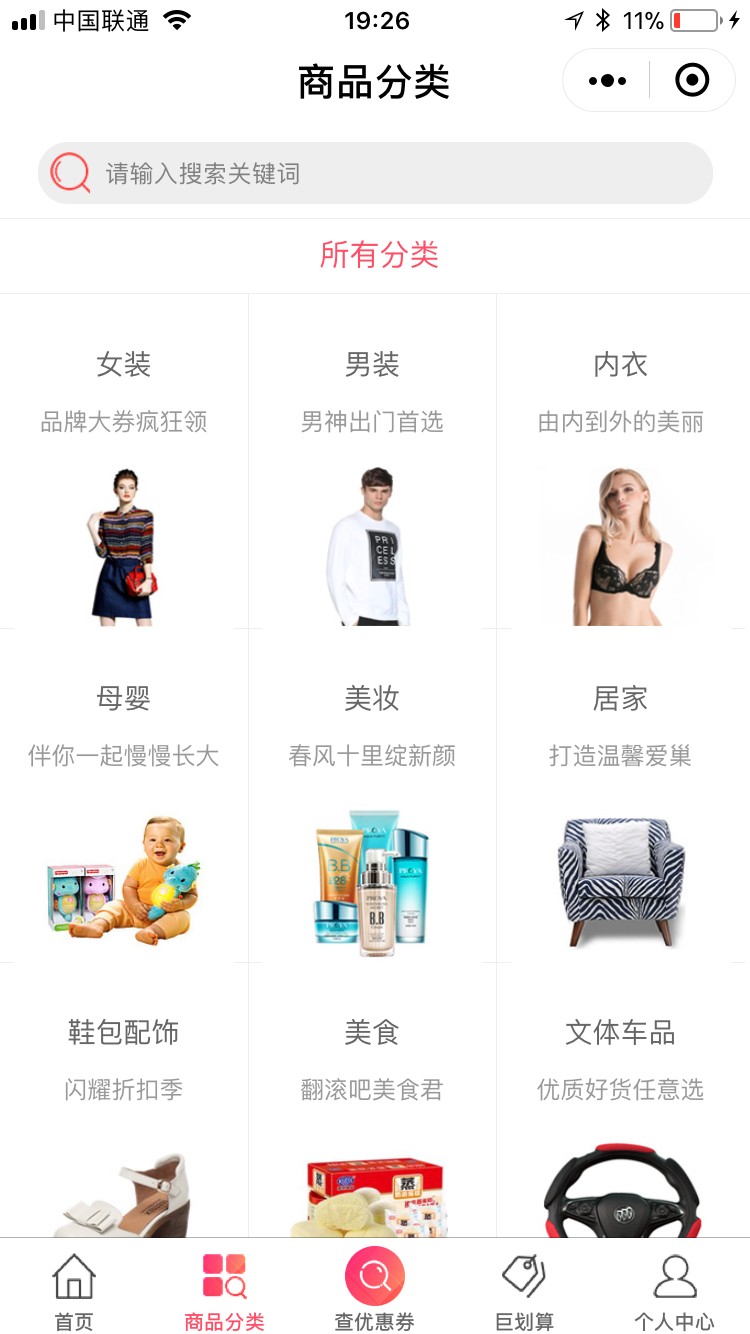Open the 美食 category
This screenshot has width=750, height=1334.
pos(372,1100)
